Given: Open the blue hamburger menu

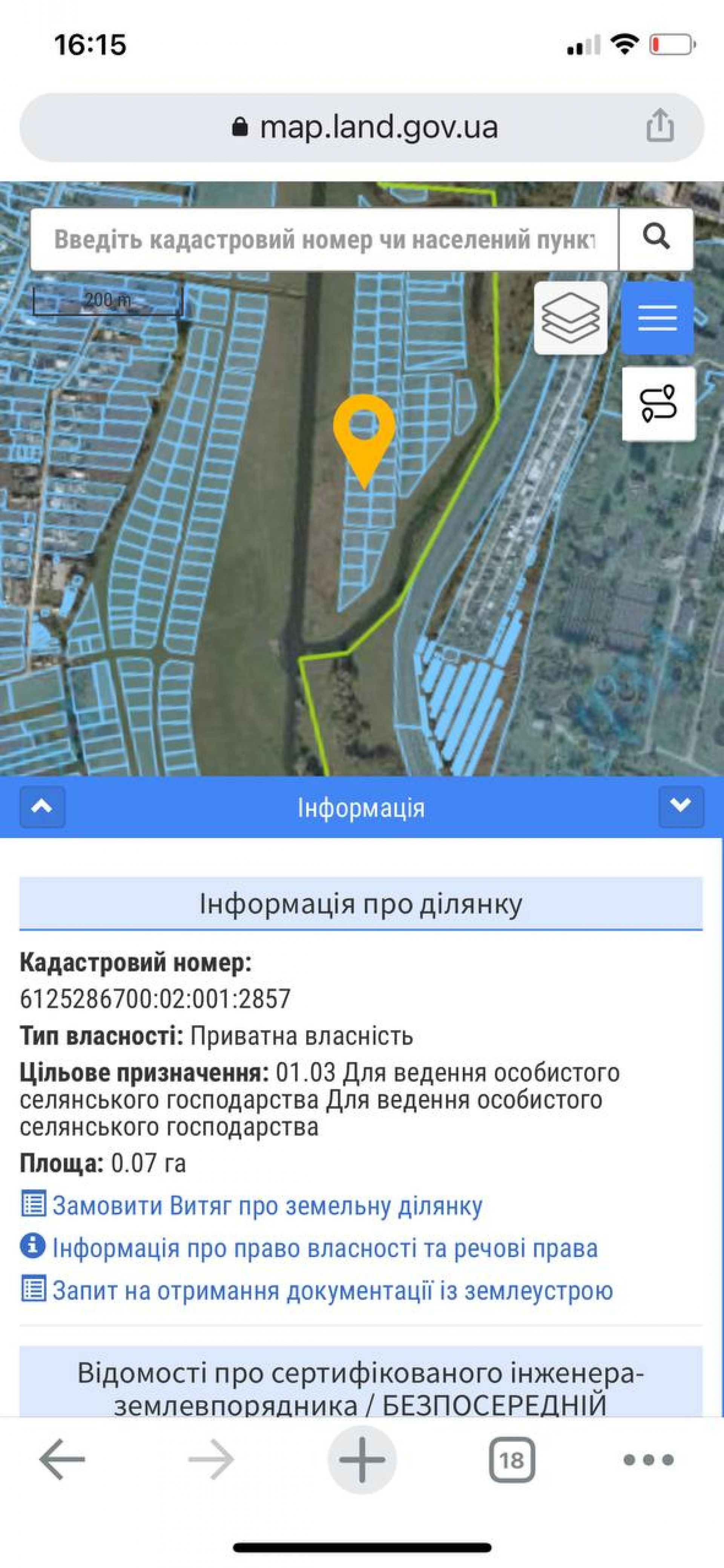Looking at the screenshot, I should point(657,318).
